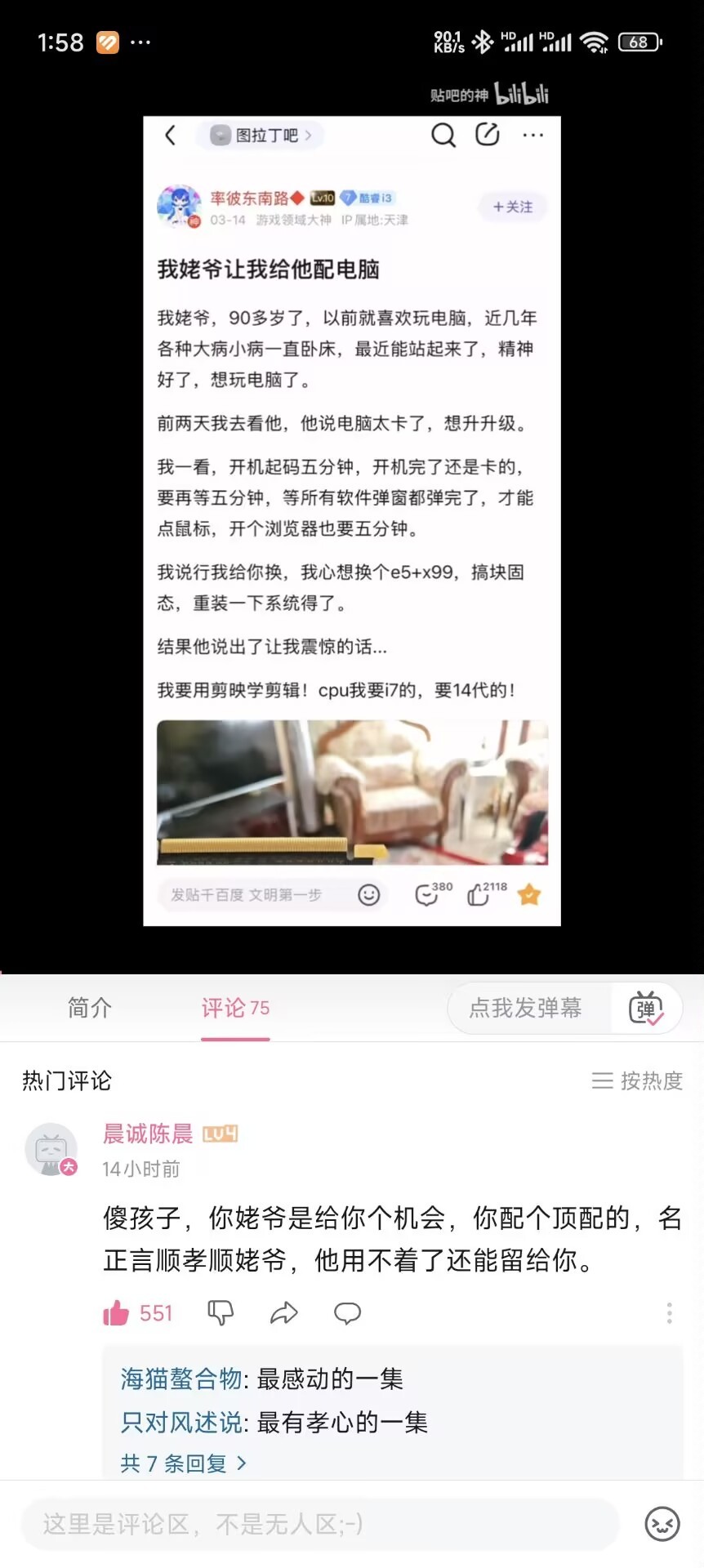Dislike 晨诚陈晨's comment
The height and width of the screenshot is (1568, 704).
tap(221, 1313)
